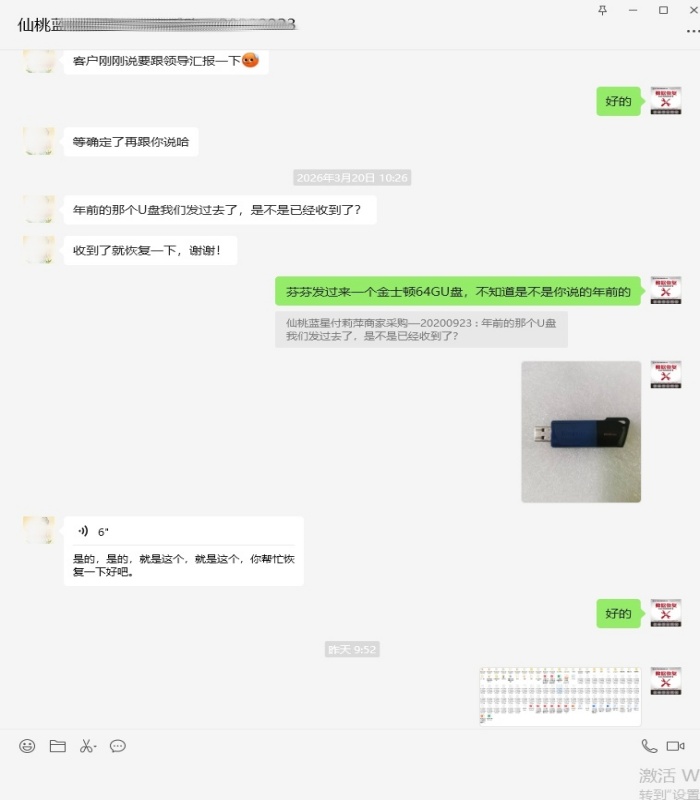Take a screenshot with the scissors tool
The height and width of the screenshot is (800, 700).
[x=87, y=746]
